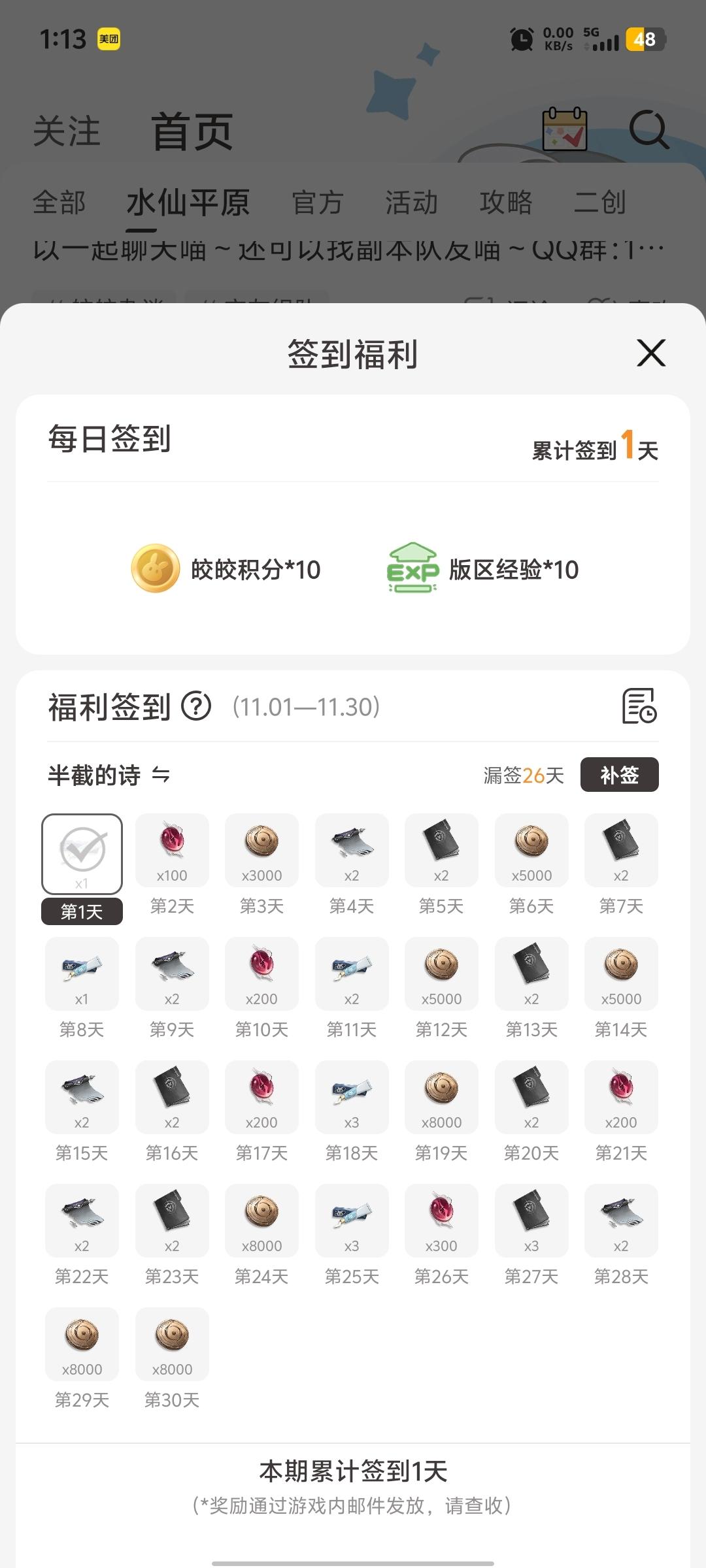Choose the 第14天 x5000 coin reward
Image resolution: width=706 pixels, height=1568 pixels.
coord(621,974)
